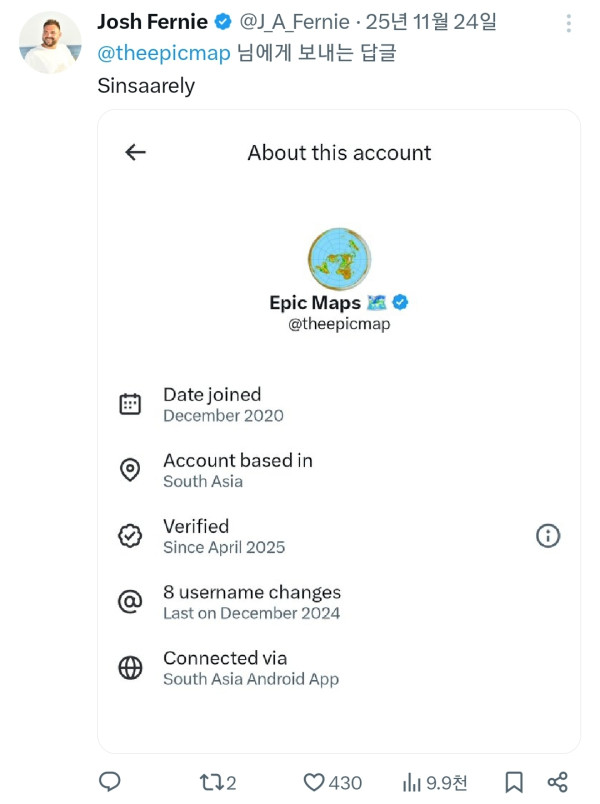Open the attached About this account image

point(338,430)
